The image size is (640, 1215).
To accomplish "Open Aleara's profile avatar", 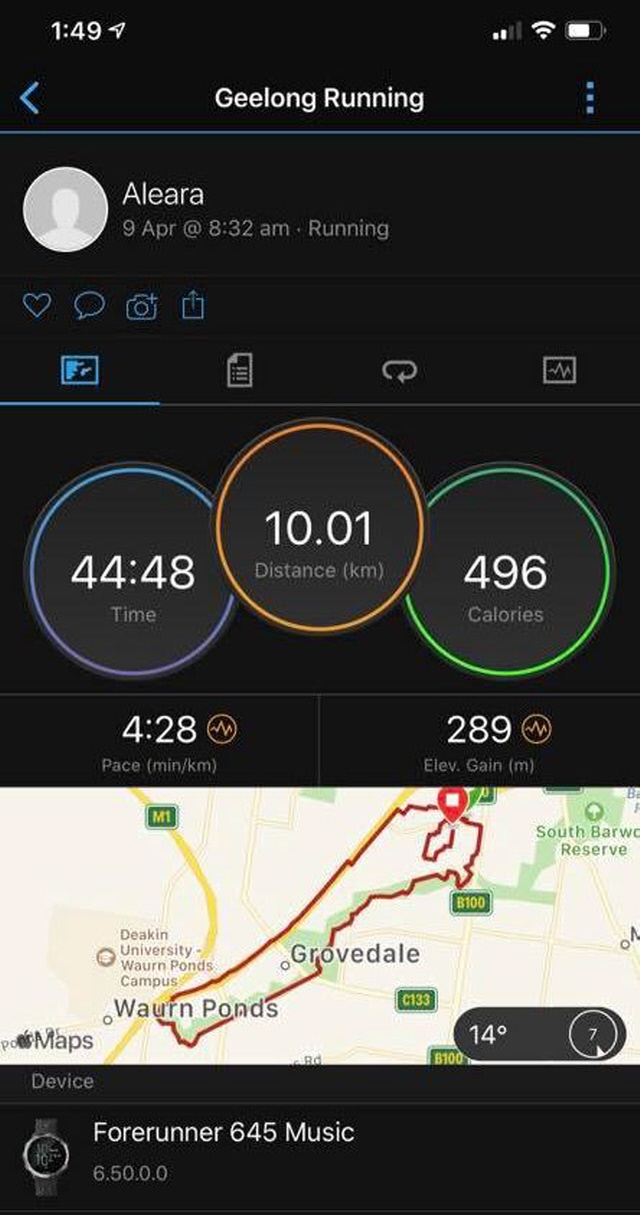I will coord(65,209).
